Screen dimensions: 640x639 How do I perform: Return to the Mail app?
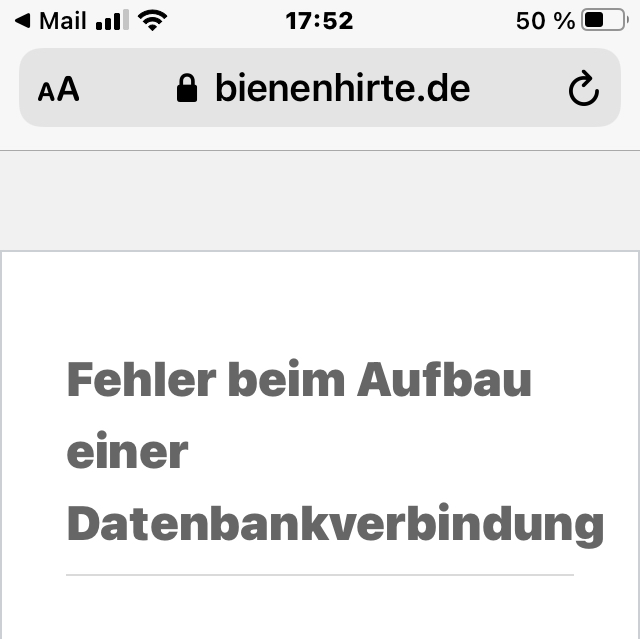pyautogui.click(x=50, y=20)
